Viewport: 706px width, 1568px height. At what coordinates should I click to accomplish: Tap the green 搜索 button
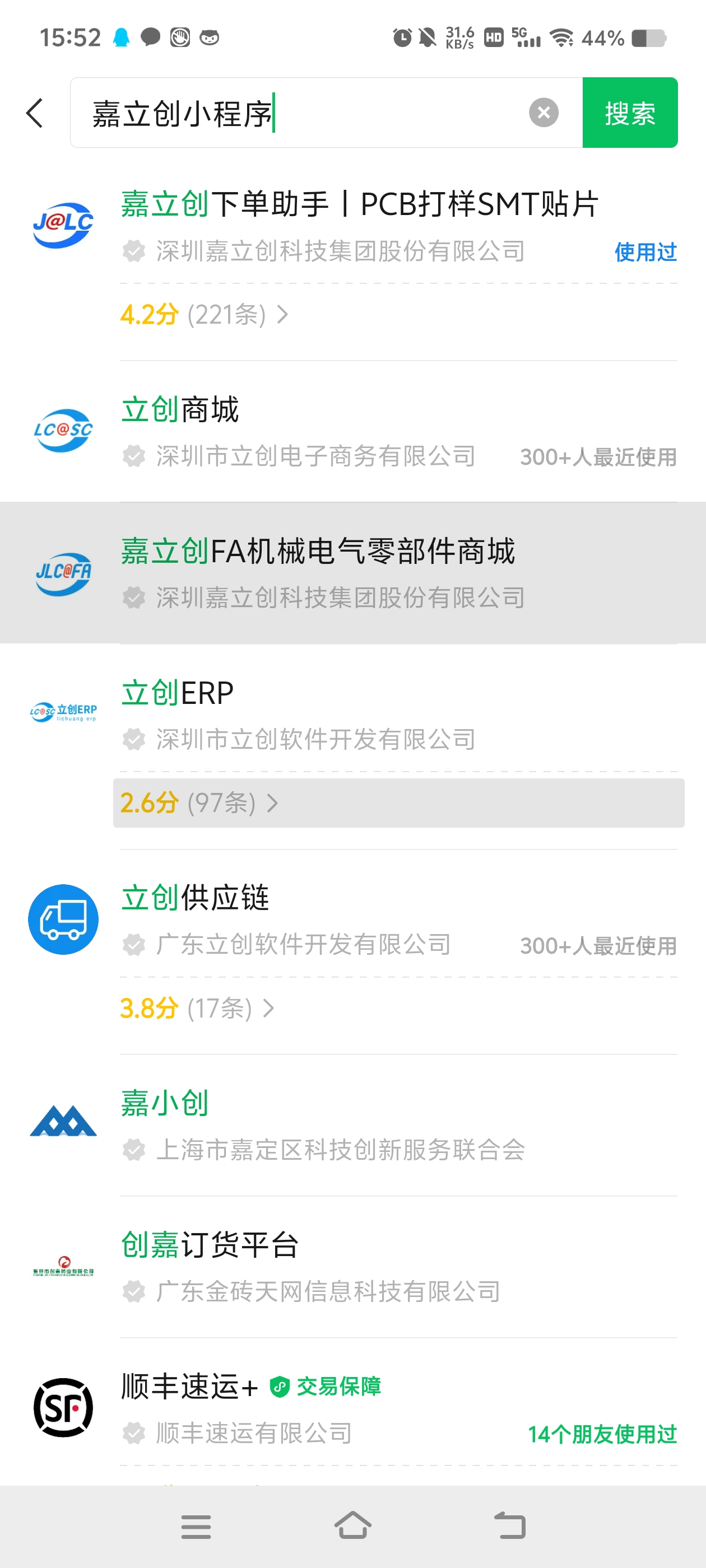(629, 113)
